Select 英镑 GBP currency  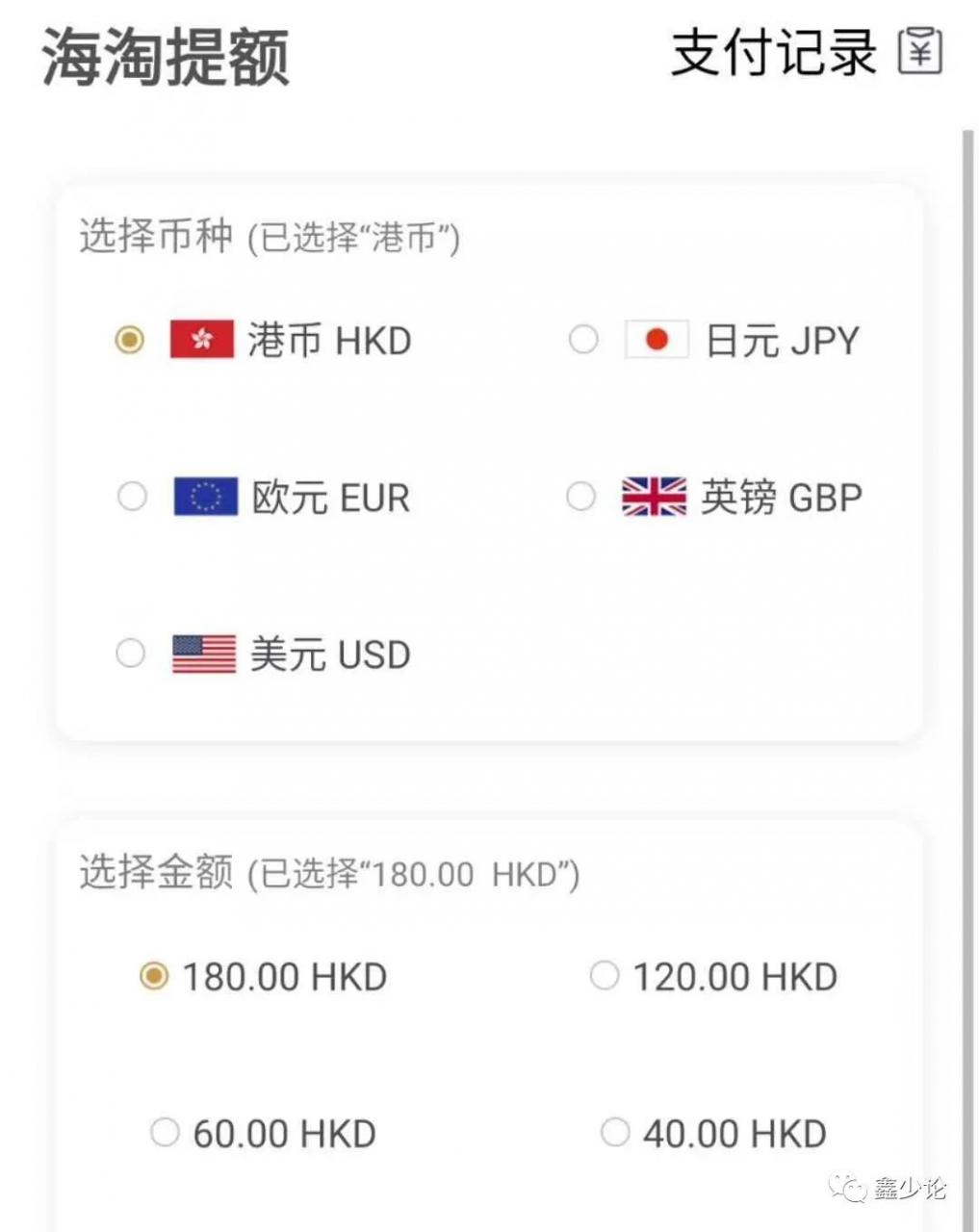coord(580,497)
